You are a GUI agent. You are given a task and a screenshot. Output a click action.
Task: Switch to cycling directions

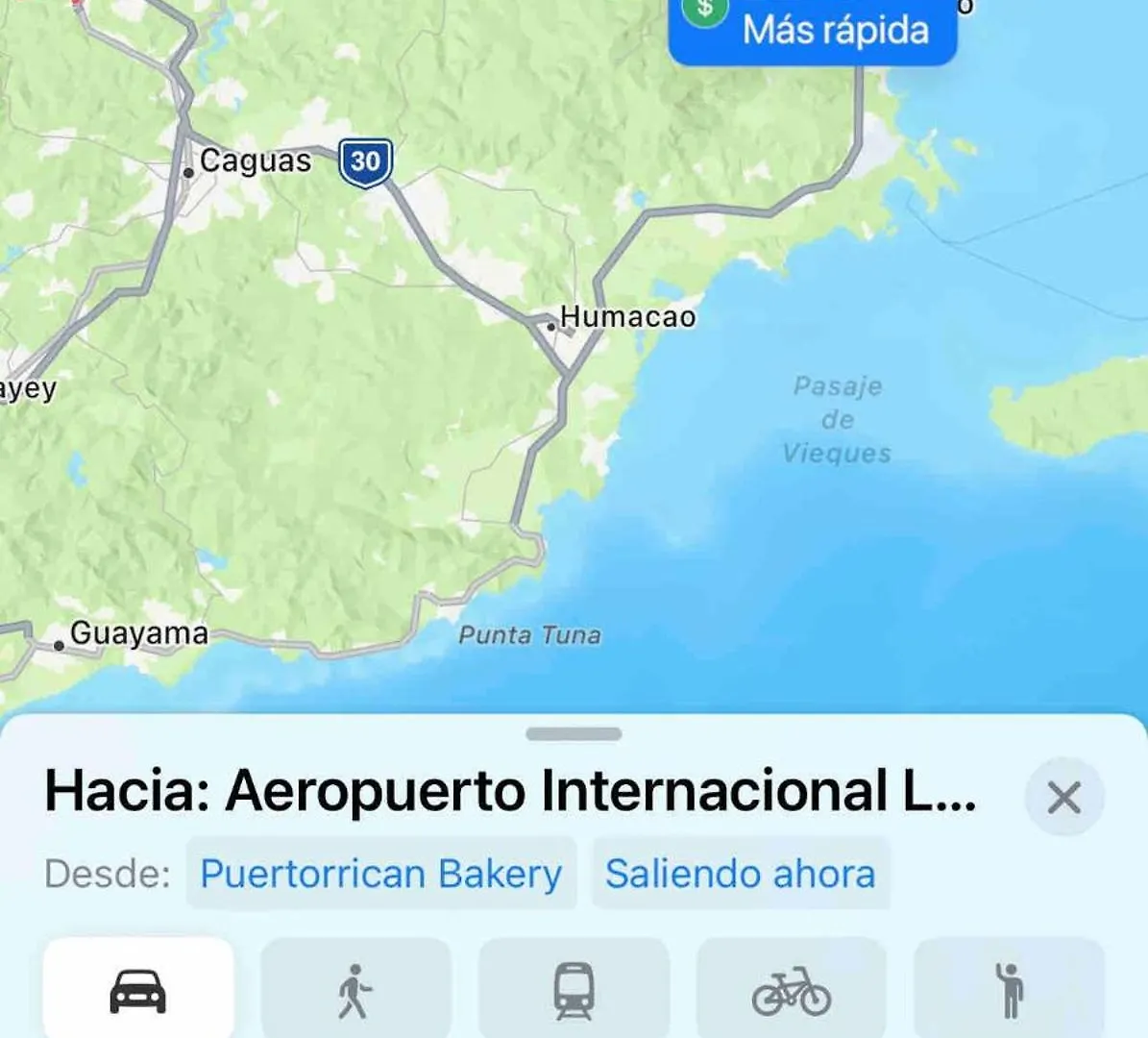coord(791,989)
